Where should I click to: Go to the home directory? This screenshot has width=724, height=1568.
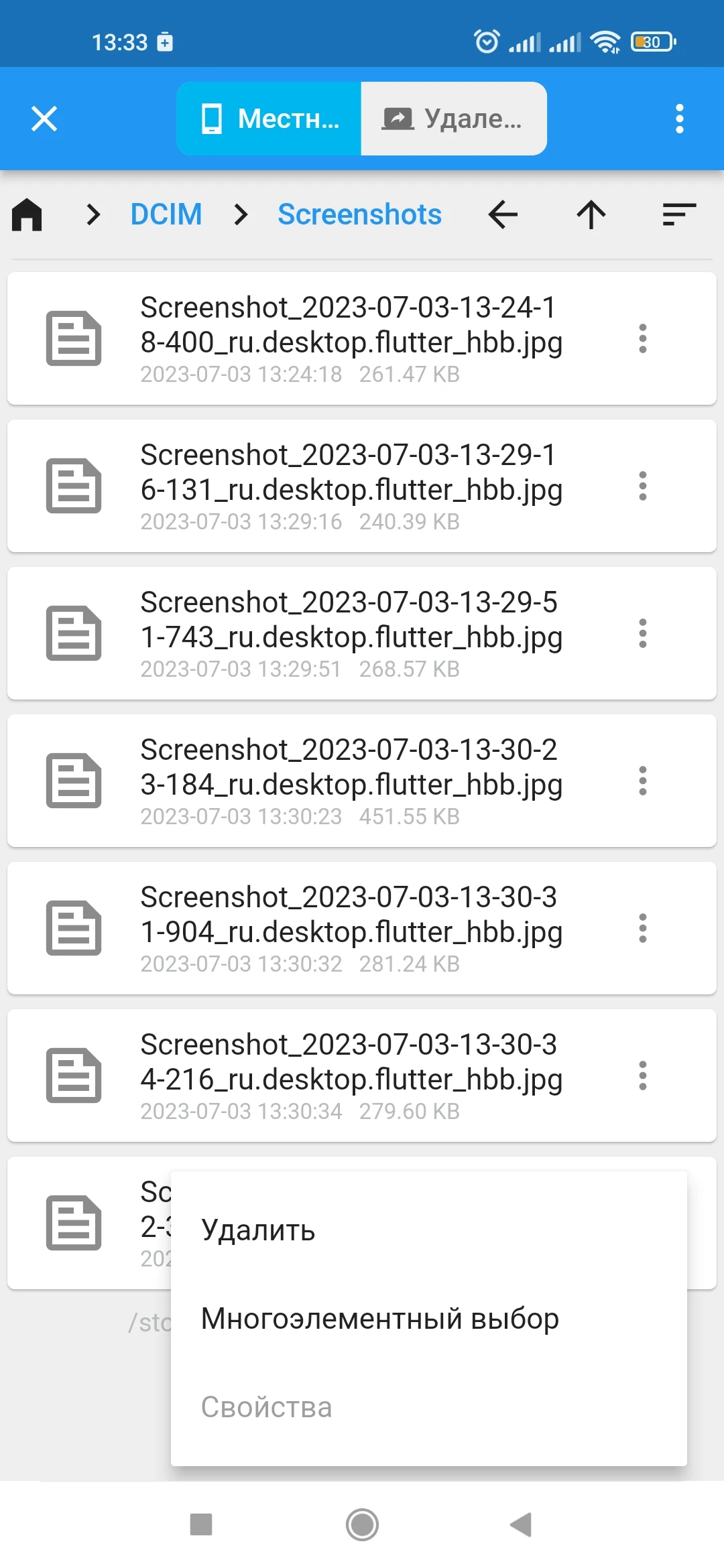click(27, 215)
